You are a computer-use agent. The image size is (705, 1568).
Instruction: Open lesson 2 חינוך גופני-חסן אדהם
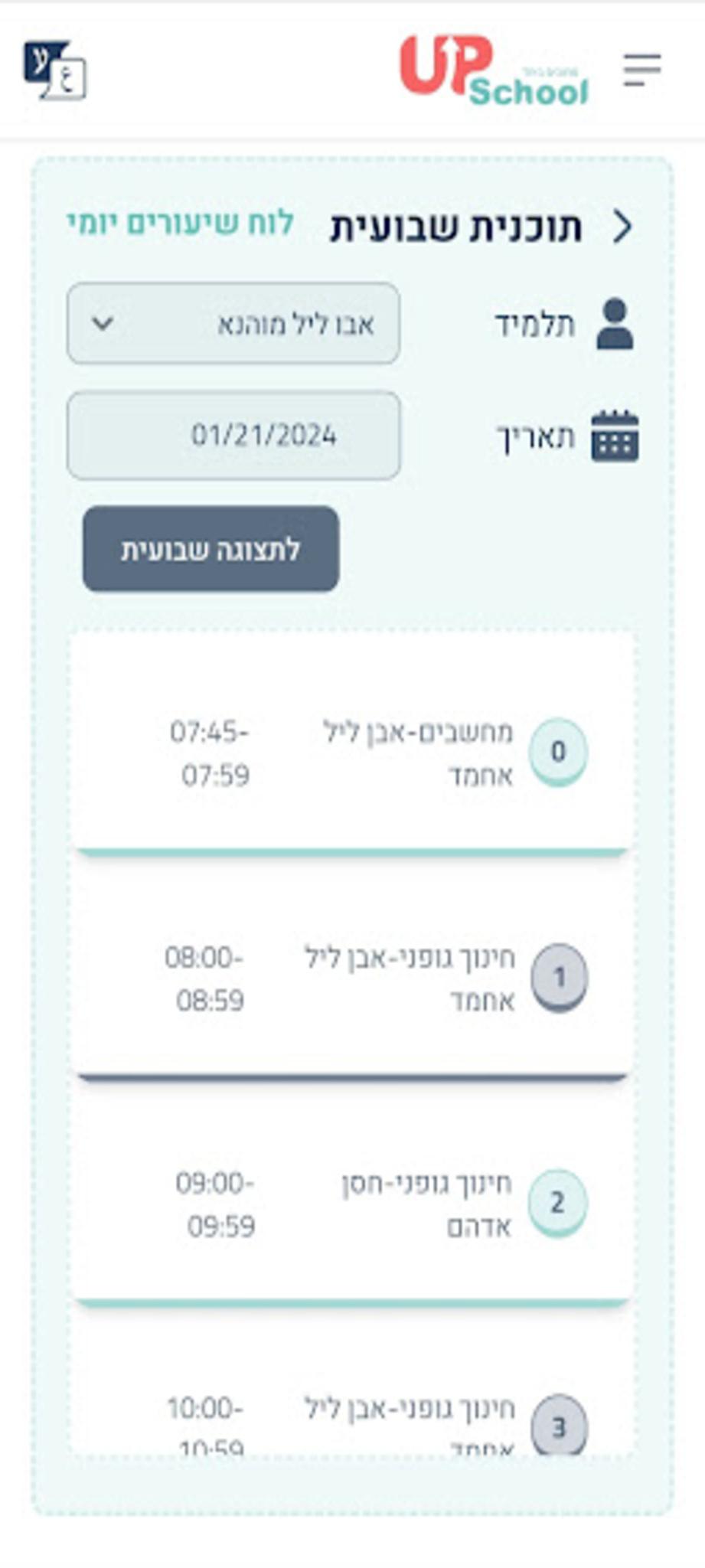point(352,1194)
